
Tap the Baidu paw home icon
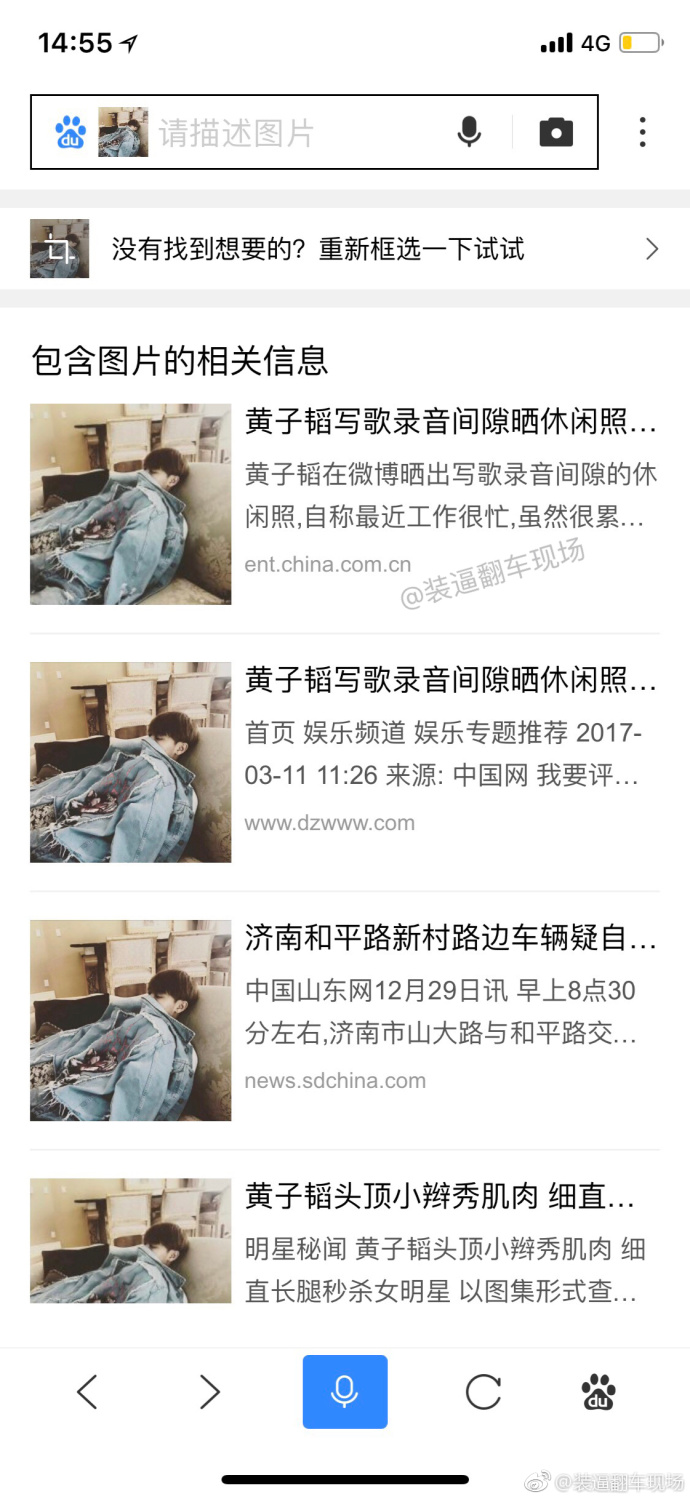598,1391
